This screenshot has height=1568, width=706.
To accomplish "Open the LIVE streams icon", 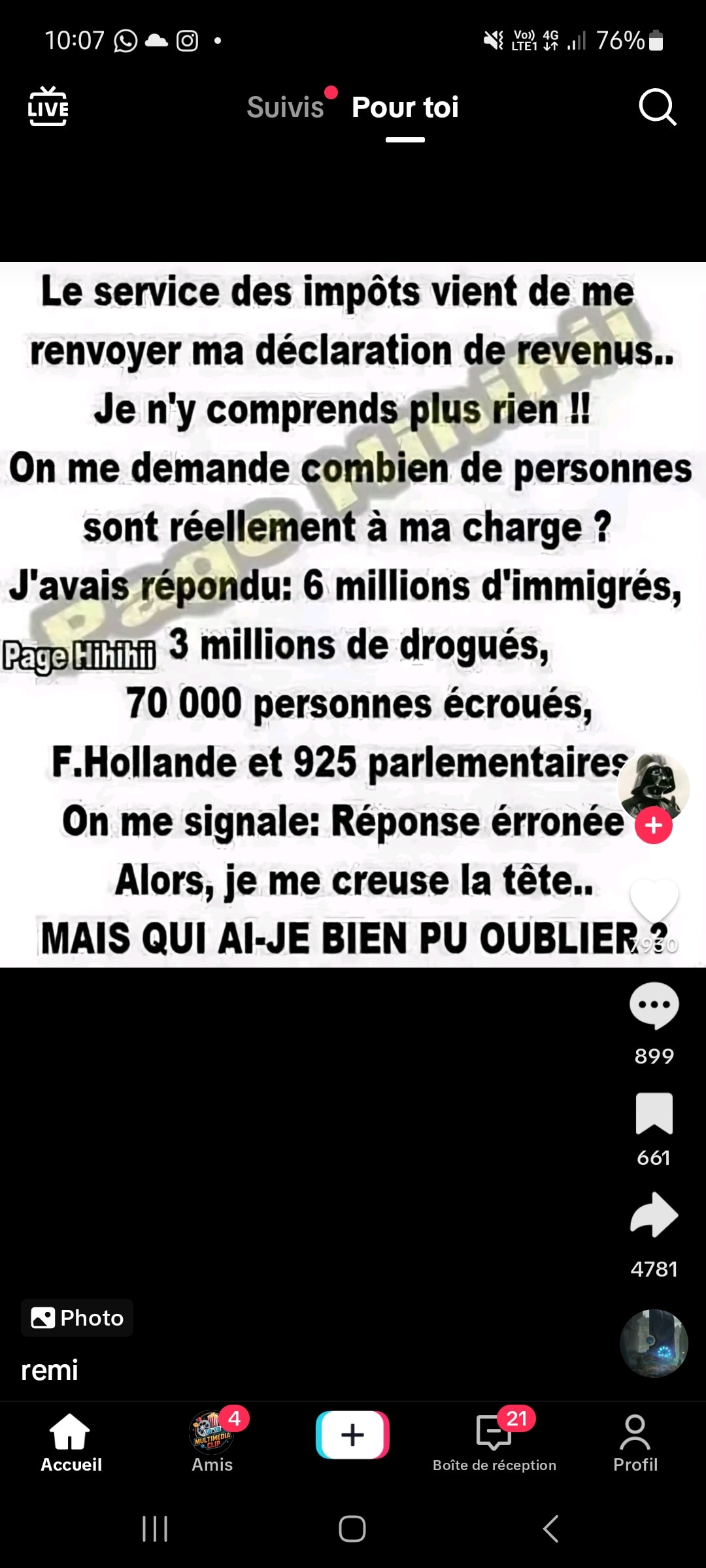I will 48,106.
